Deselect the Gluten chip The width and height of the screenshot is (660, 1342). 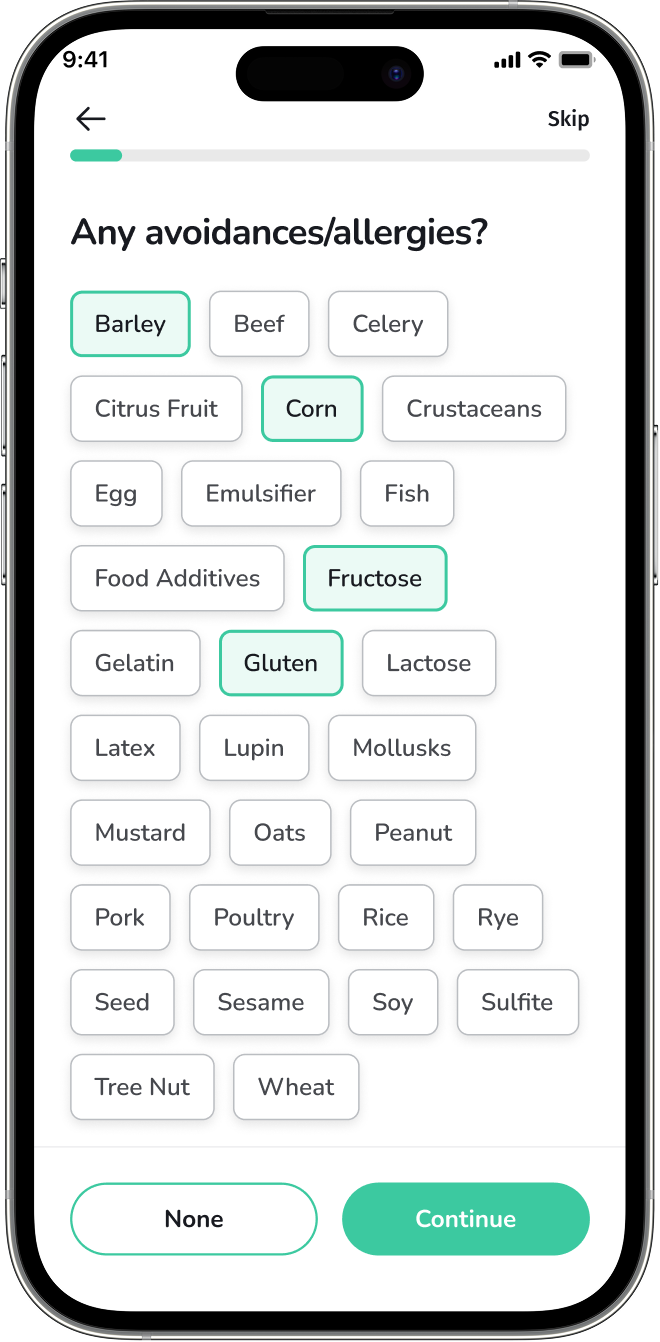pyautogui.click(x=281, y=663)
